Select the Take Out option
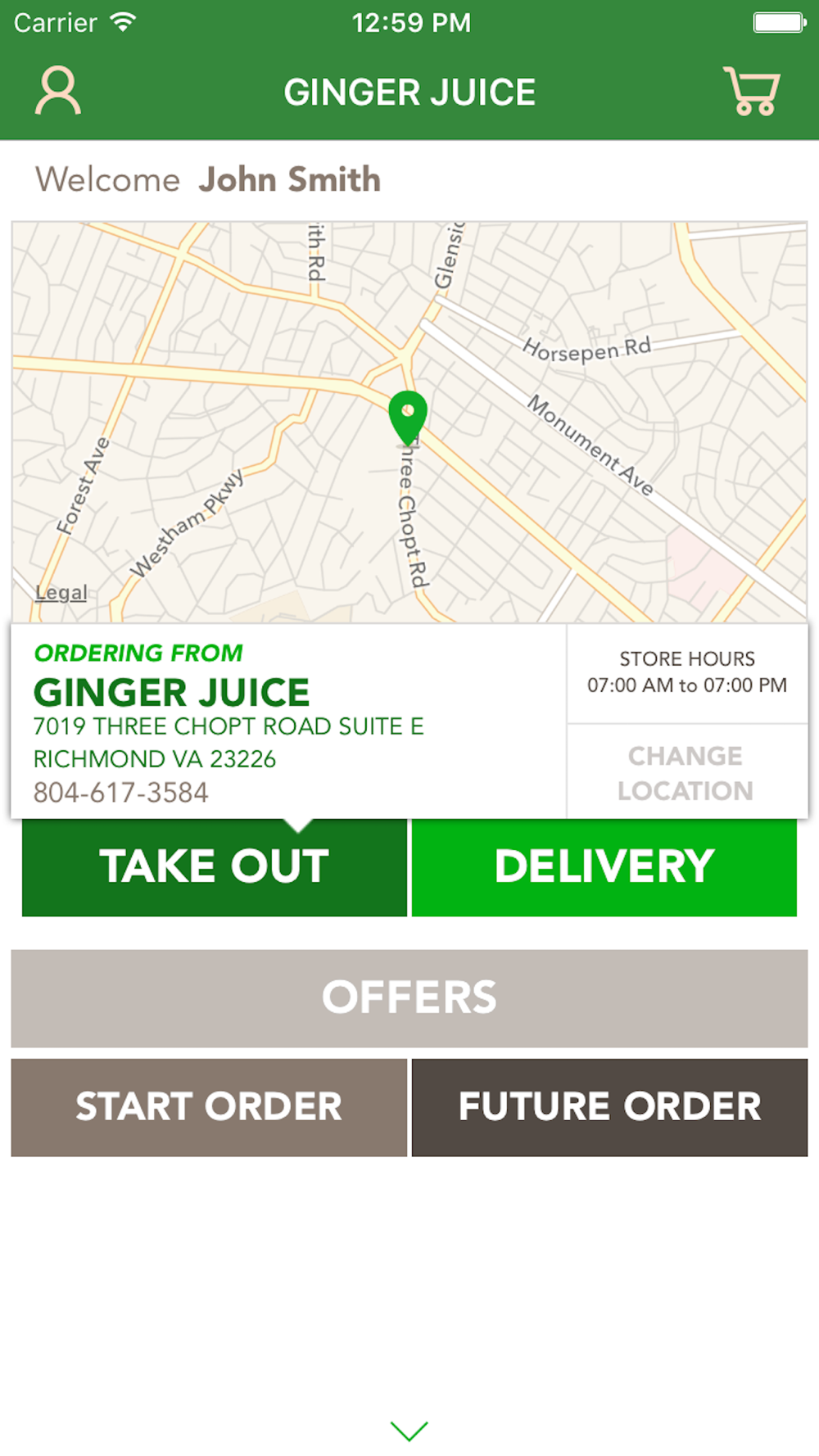819x1456 pixels. click(215, 867)
